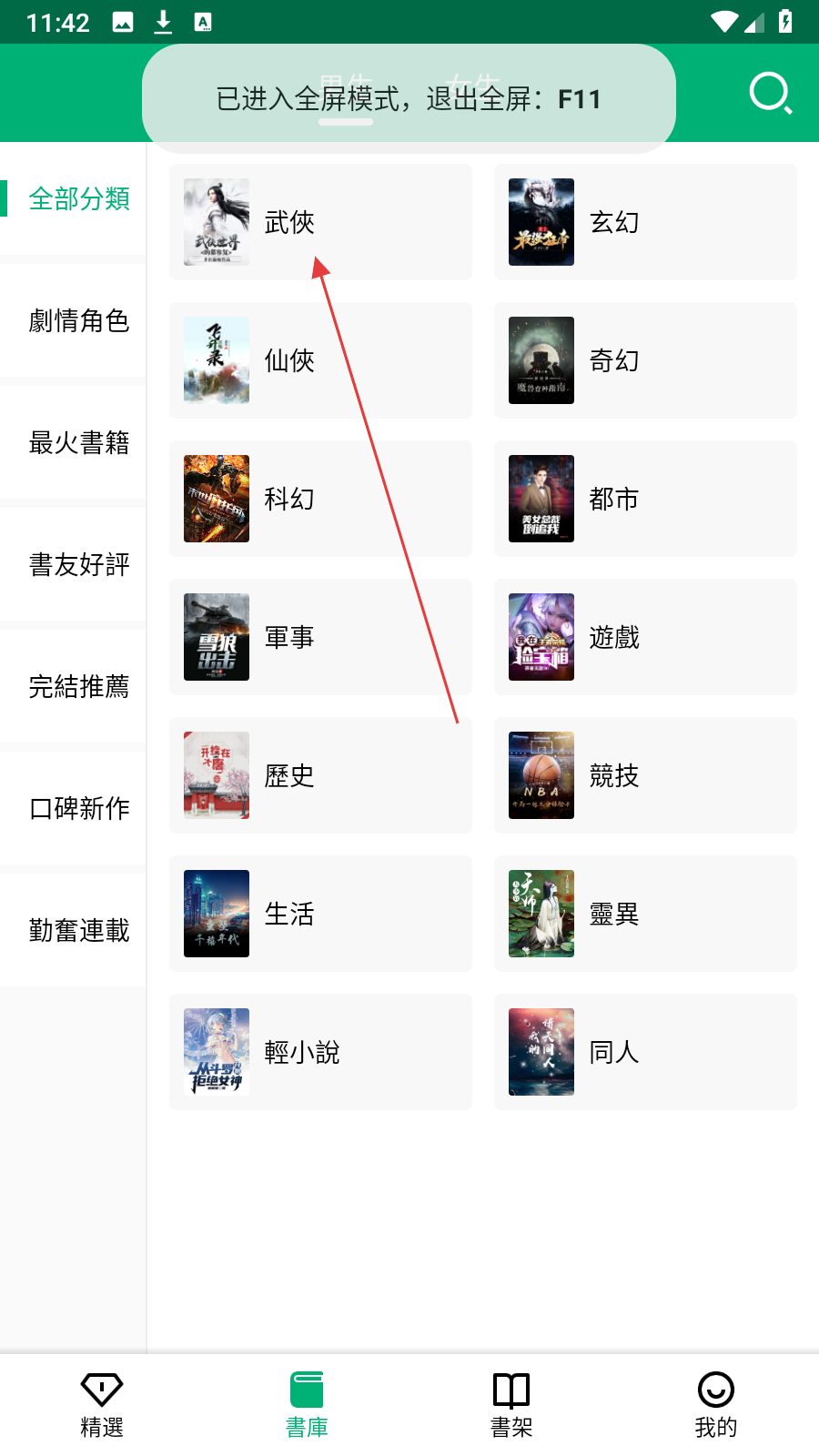Open the 我的 profile tab
The width and height of the screenshot is (819, 1456).
716,1404
